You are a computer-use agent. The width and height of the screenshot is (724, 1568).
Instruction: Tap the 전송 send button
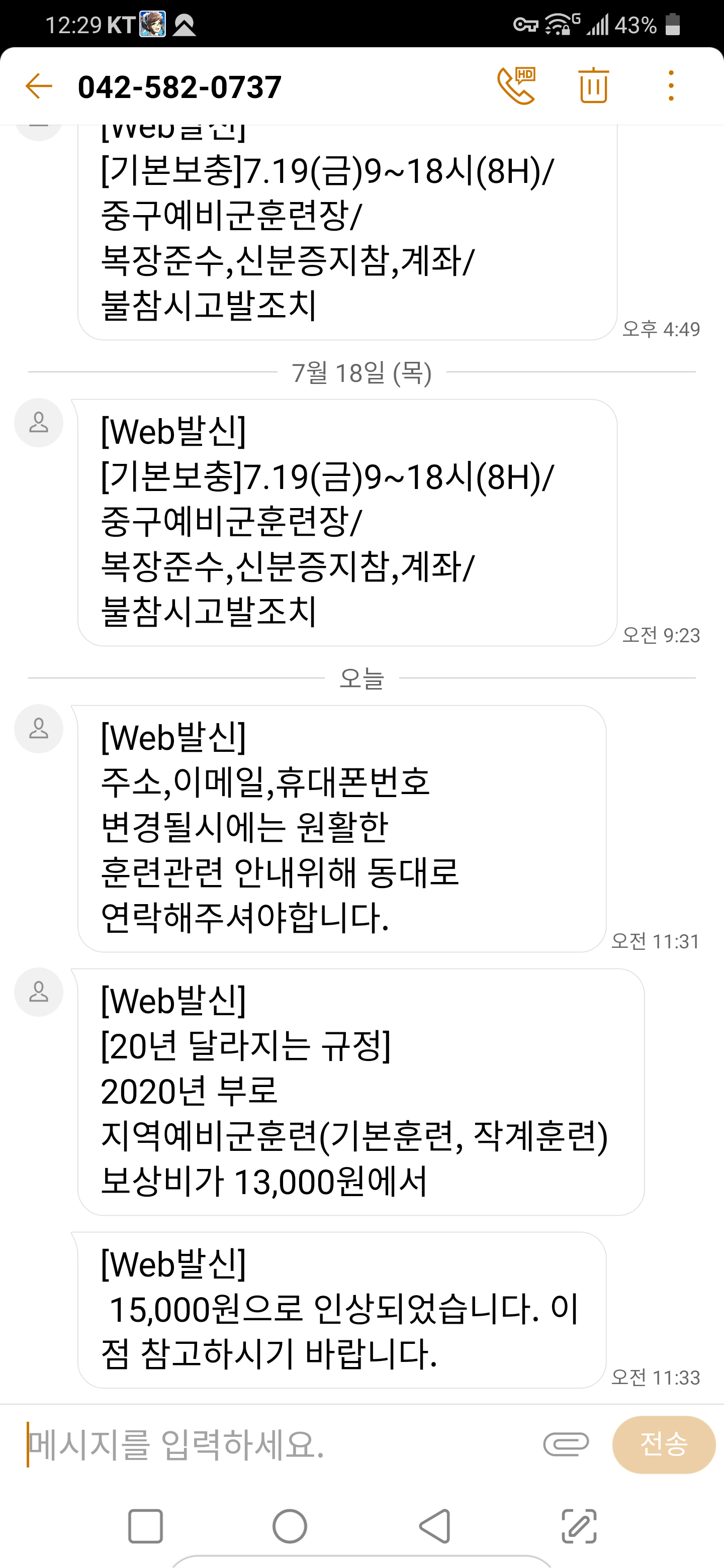tap(663, 1444)
